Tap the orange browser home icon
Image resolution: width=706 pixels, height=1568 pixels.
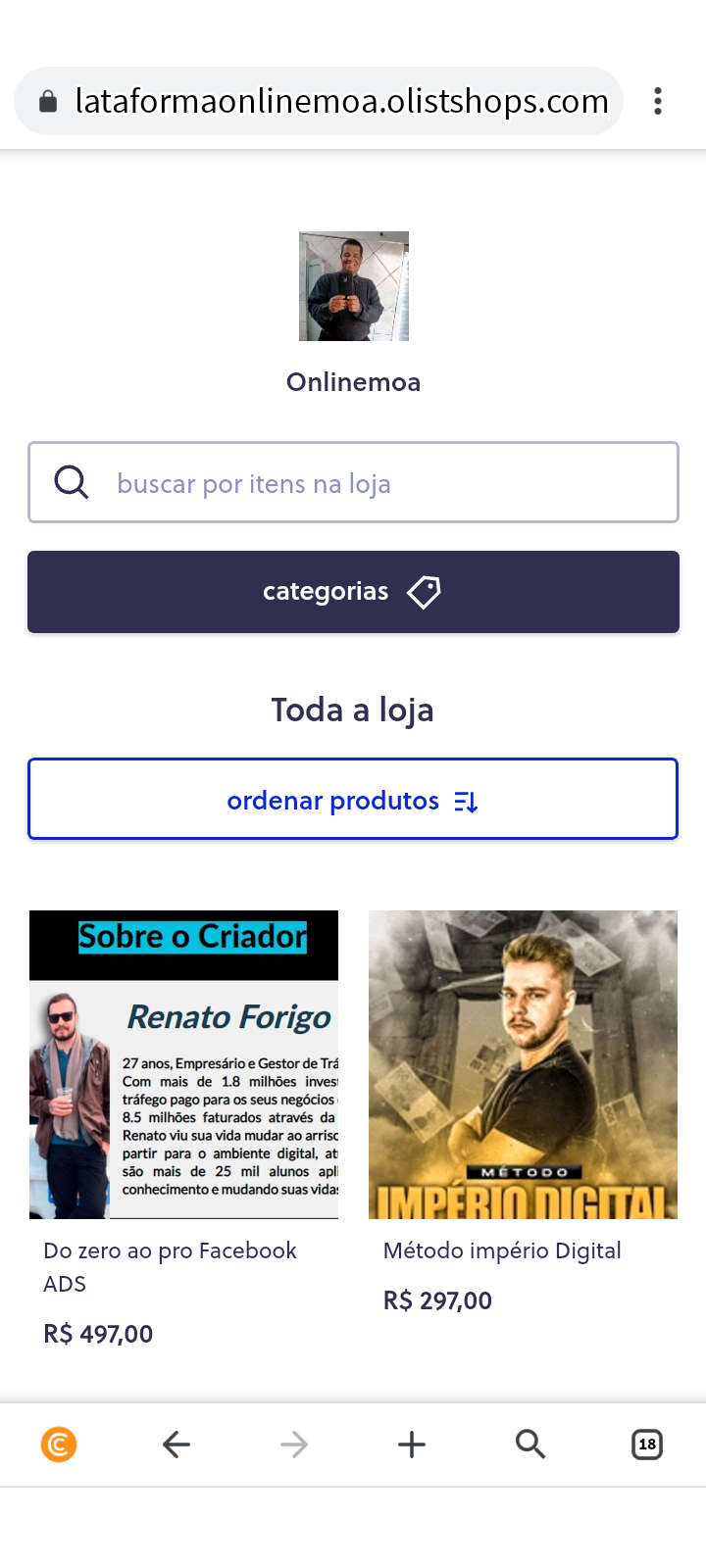pos(59,1444)
